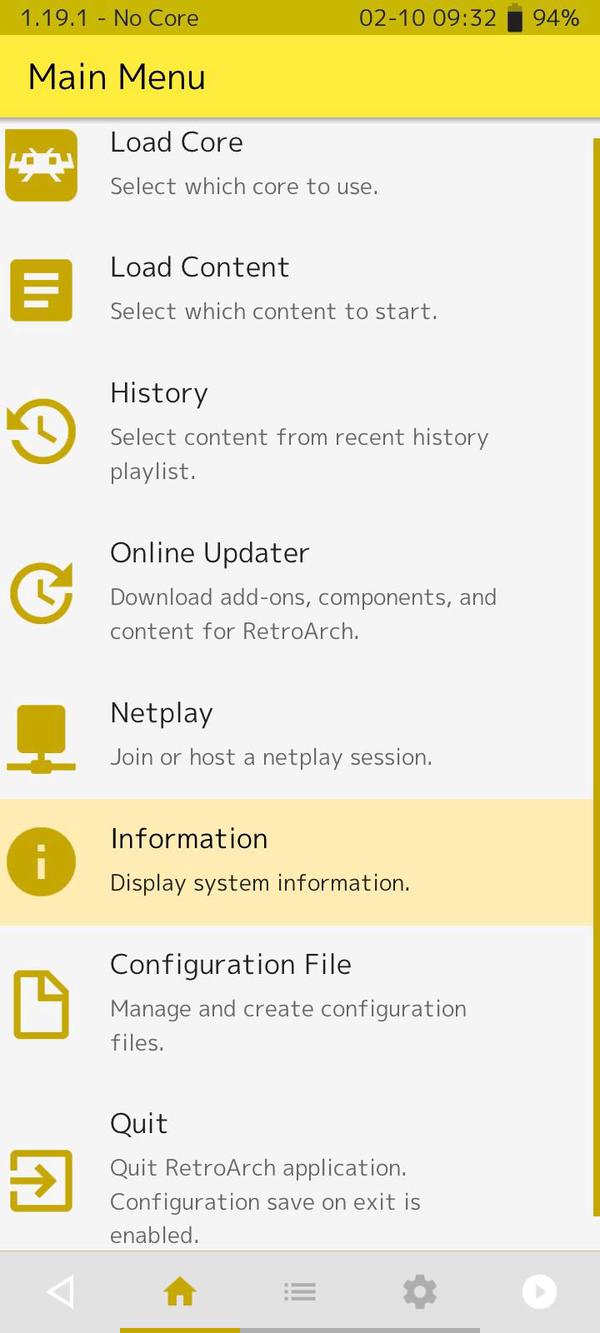Viewport: 600px width, 1333px height.
Task: Open the Netplay menu
Action: (297, 736)
